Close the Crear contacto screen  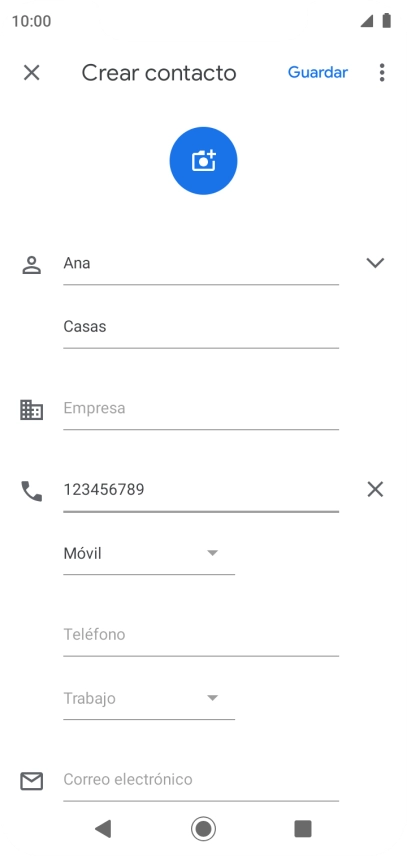click(32, 73)
